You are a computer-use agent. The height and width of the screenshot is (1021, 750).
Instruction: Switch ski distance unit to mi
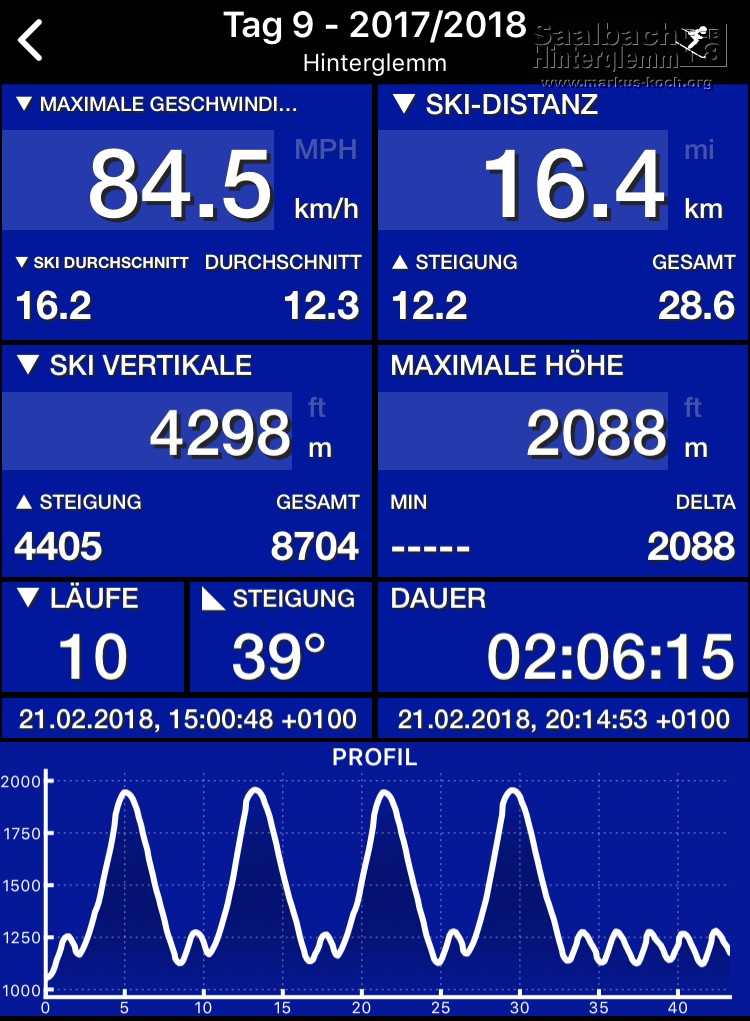699,150
